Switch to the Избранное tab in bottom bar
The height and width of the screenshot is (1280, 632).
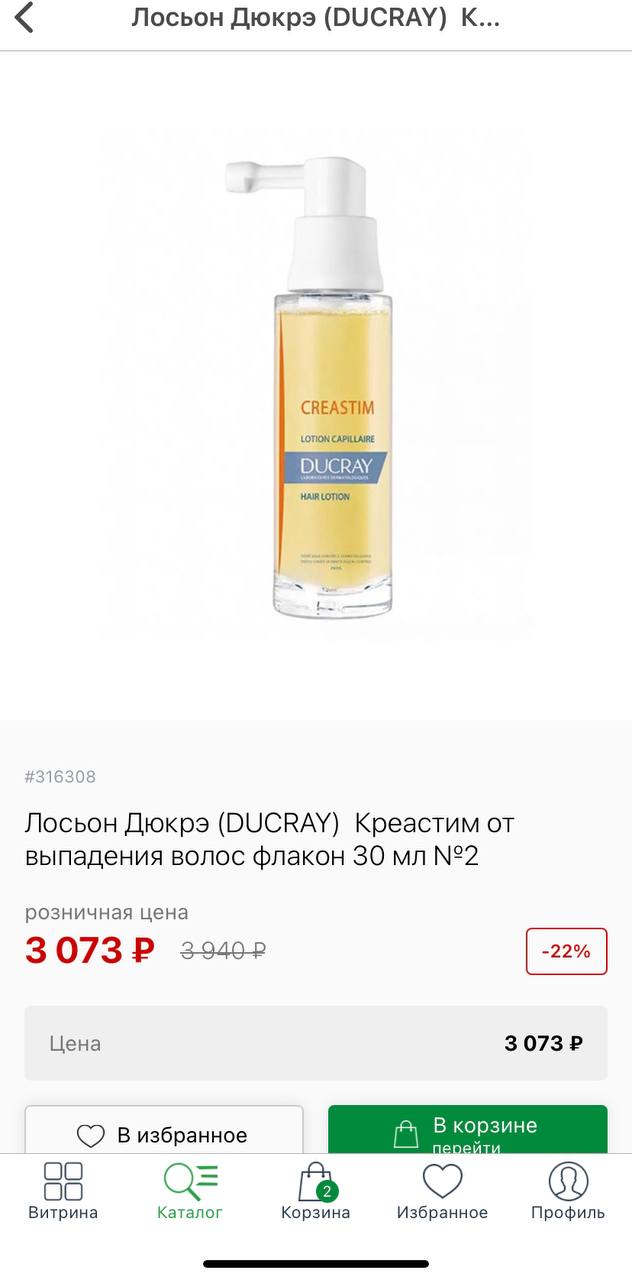pos(442,1191)
